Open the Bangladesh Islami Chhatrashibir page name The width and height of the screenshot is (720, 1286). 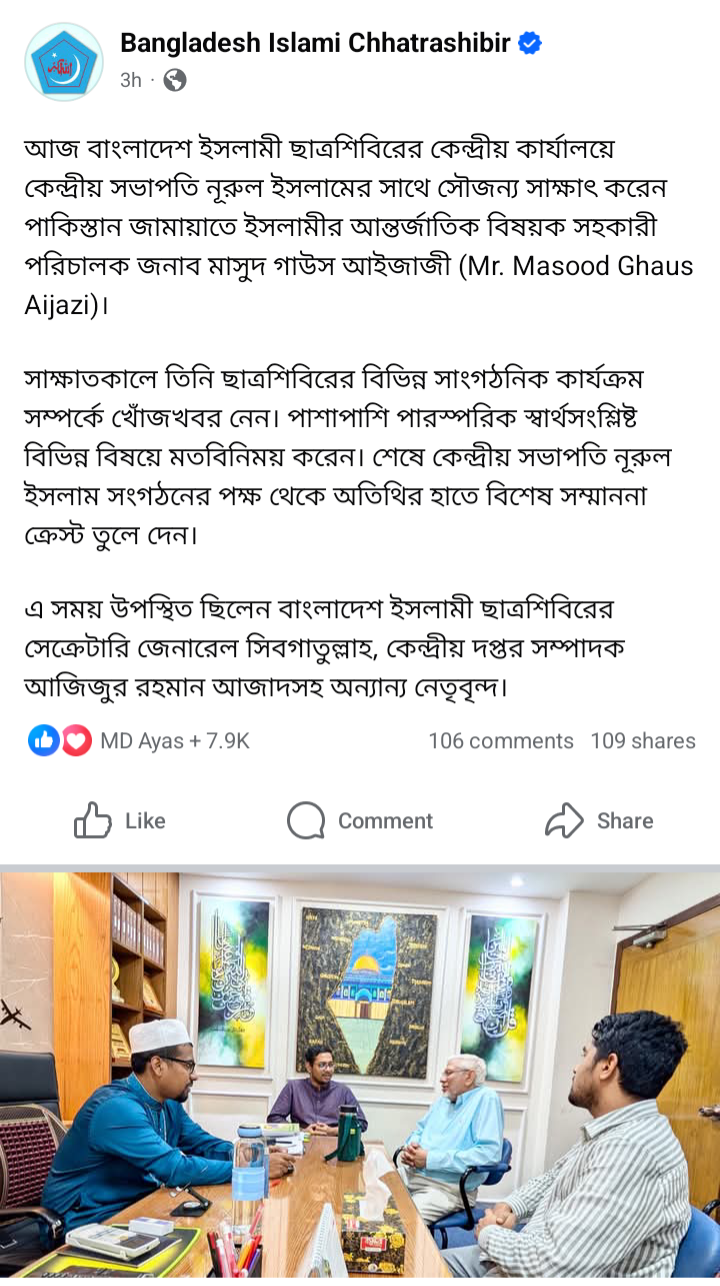(x=315, y=43)
